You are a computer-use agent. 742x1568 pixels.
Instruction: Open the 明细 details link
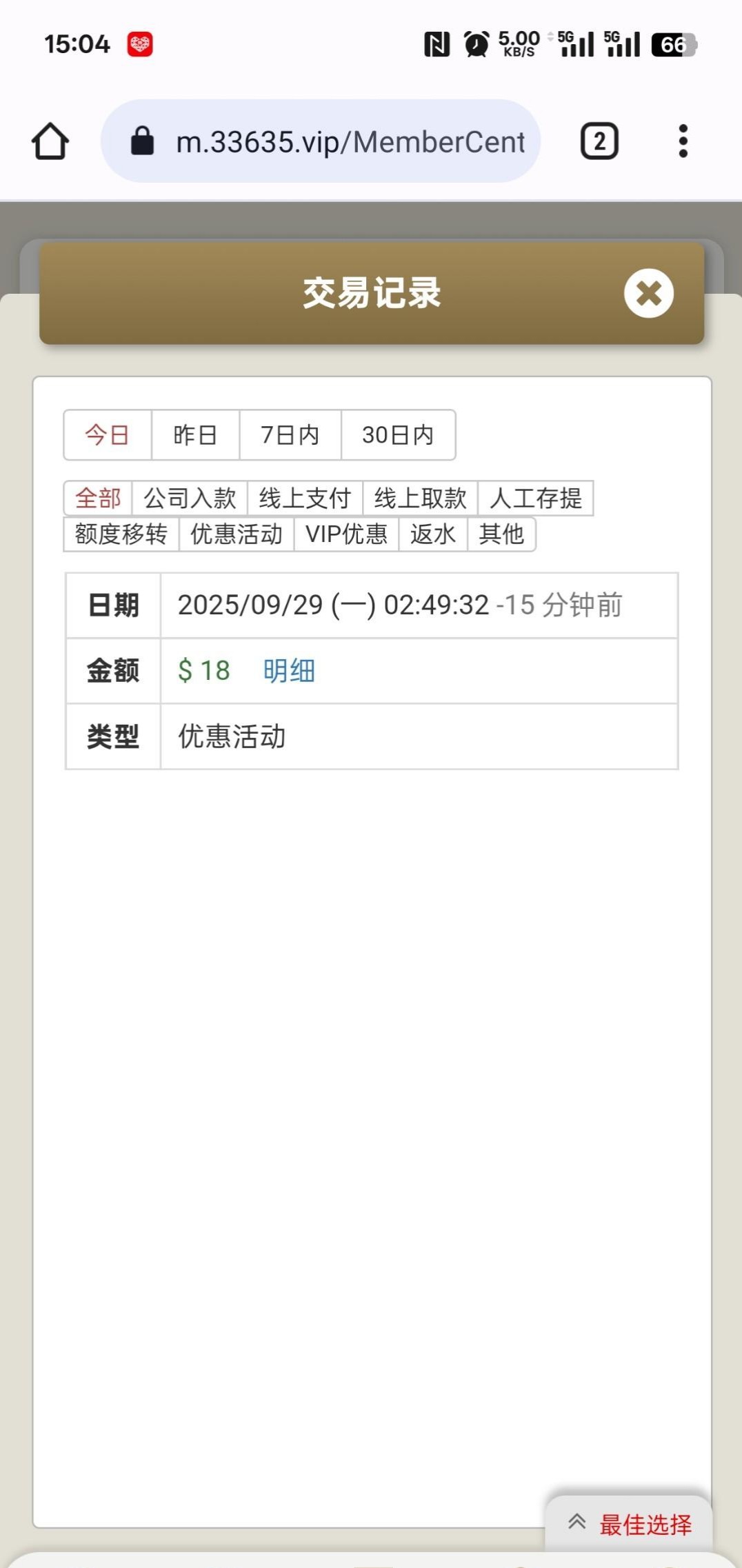pos(289,670)
